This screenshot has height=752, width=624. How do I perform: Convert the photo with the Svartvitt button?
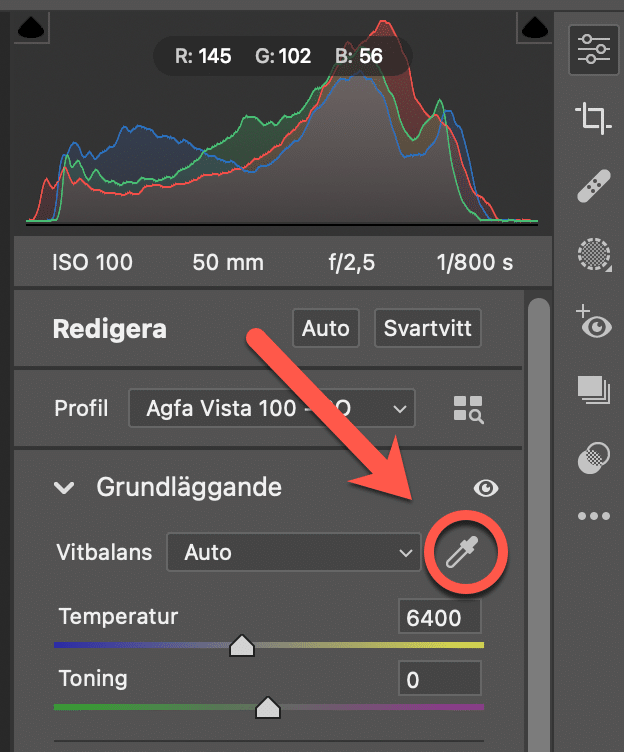click(428, 328)
